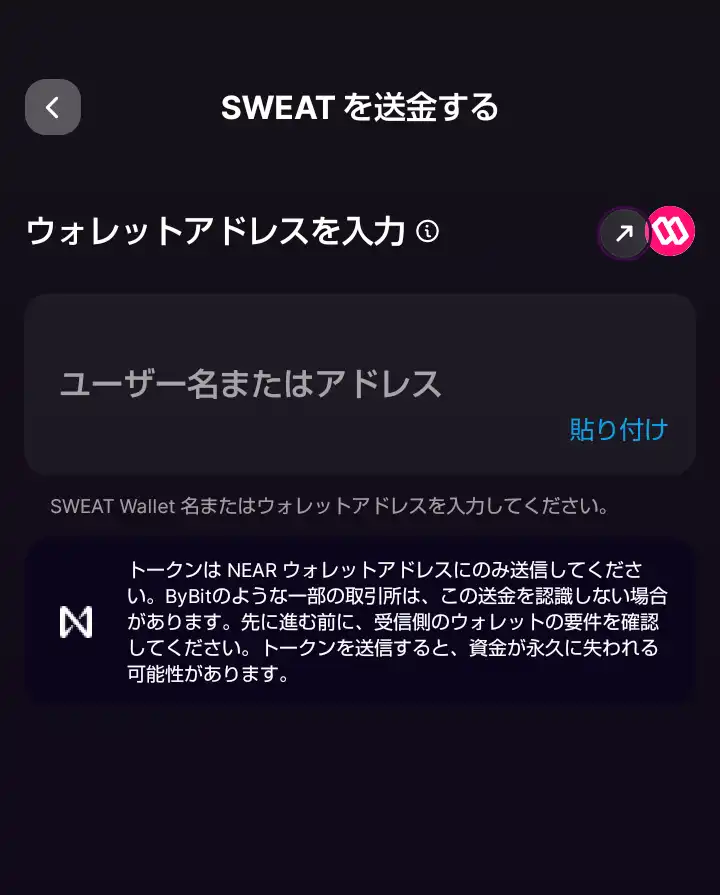
Task: Tap the ByBit warning message text
Action: (400, 622)
